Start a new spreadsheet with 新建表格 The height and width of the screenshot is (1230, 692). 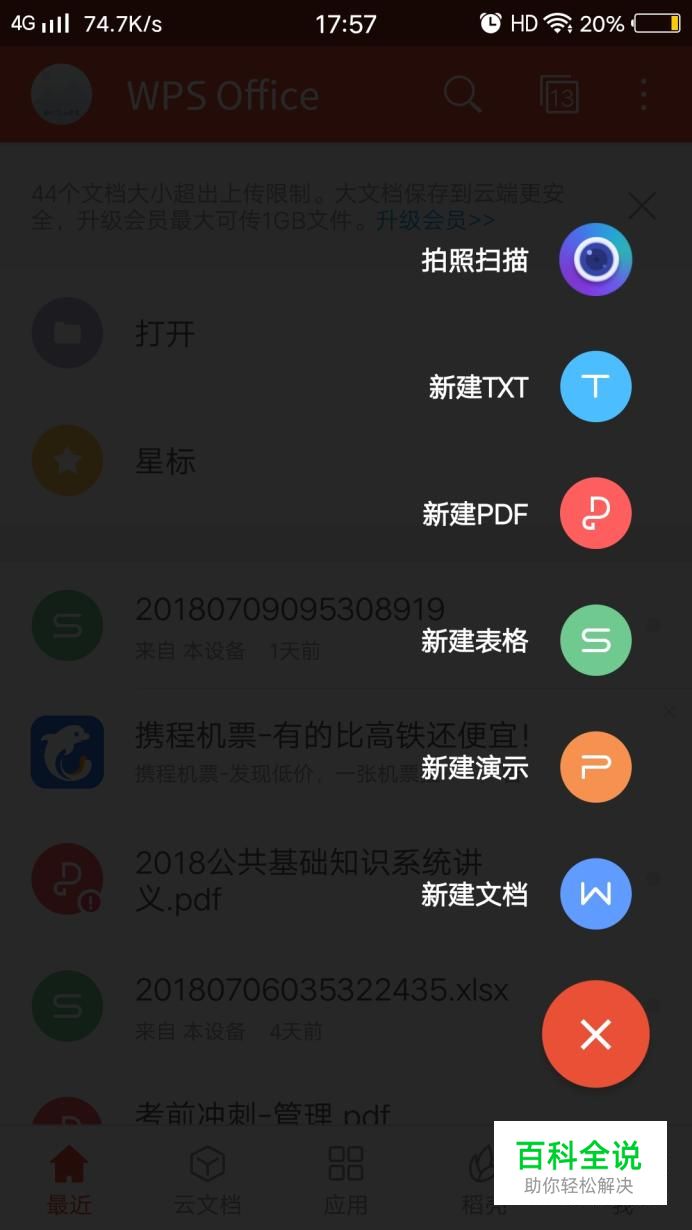[x=595, y=640]
